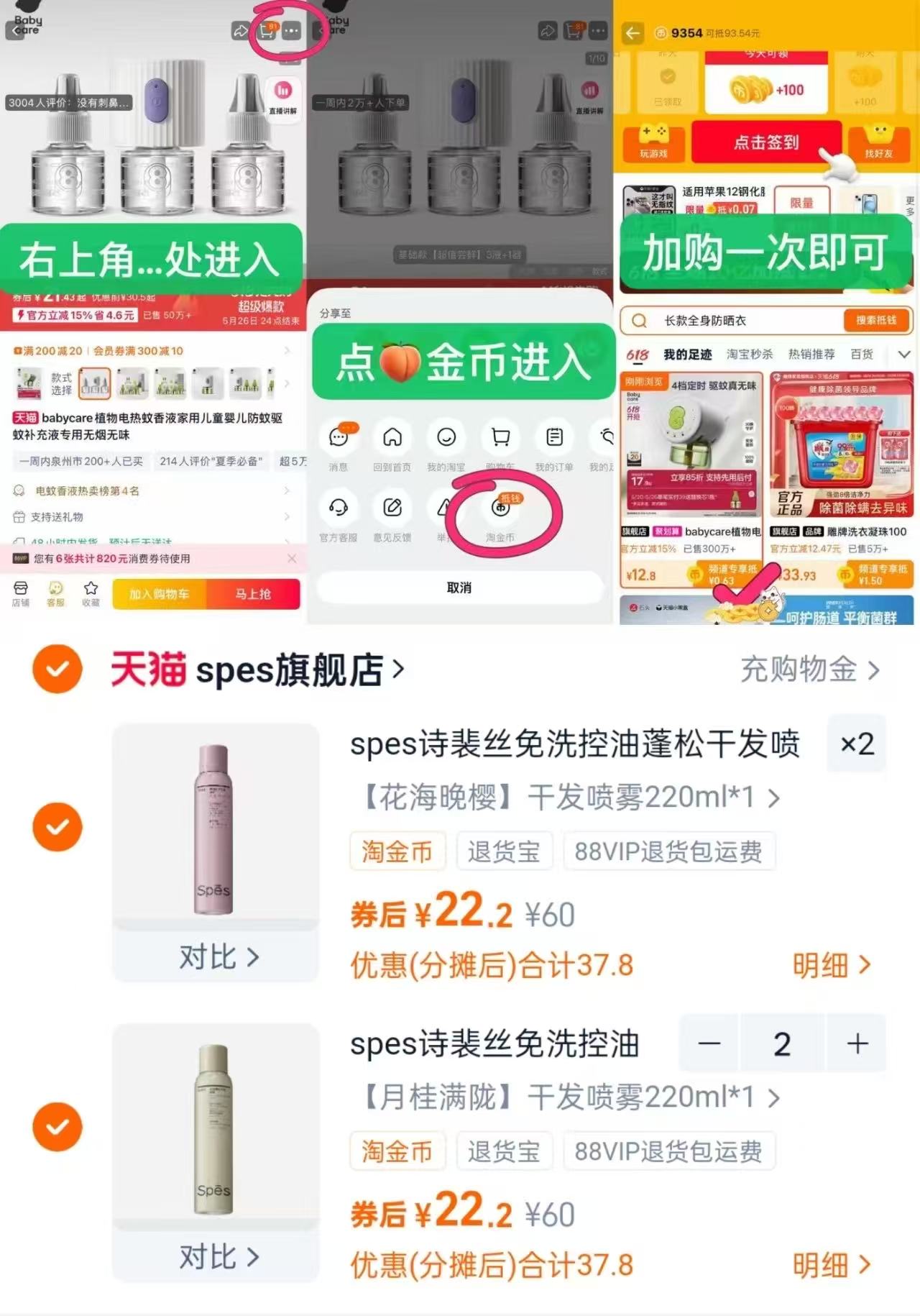Expand 明细 details for the first item
This screenshot has height=1316, width=920.
tap(832, 966)
